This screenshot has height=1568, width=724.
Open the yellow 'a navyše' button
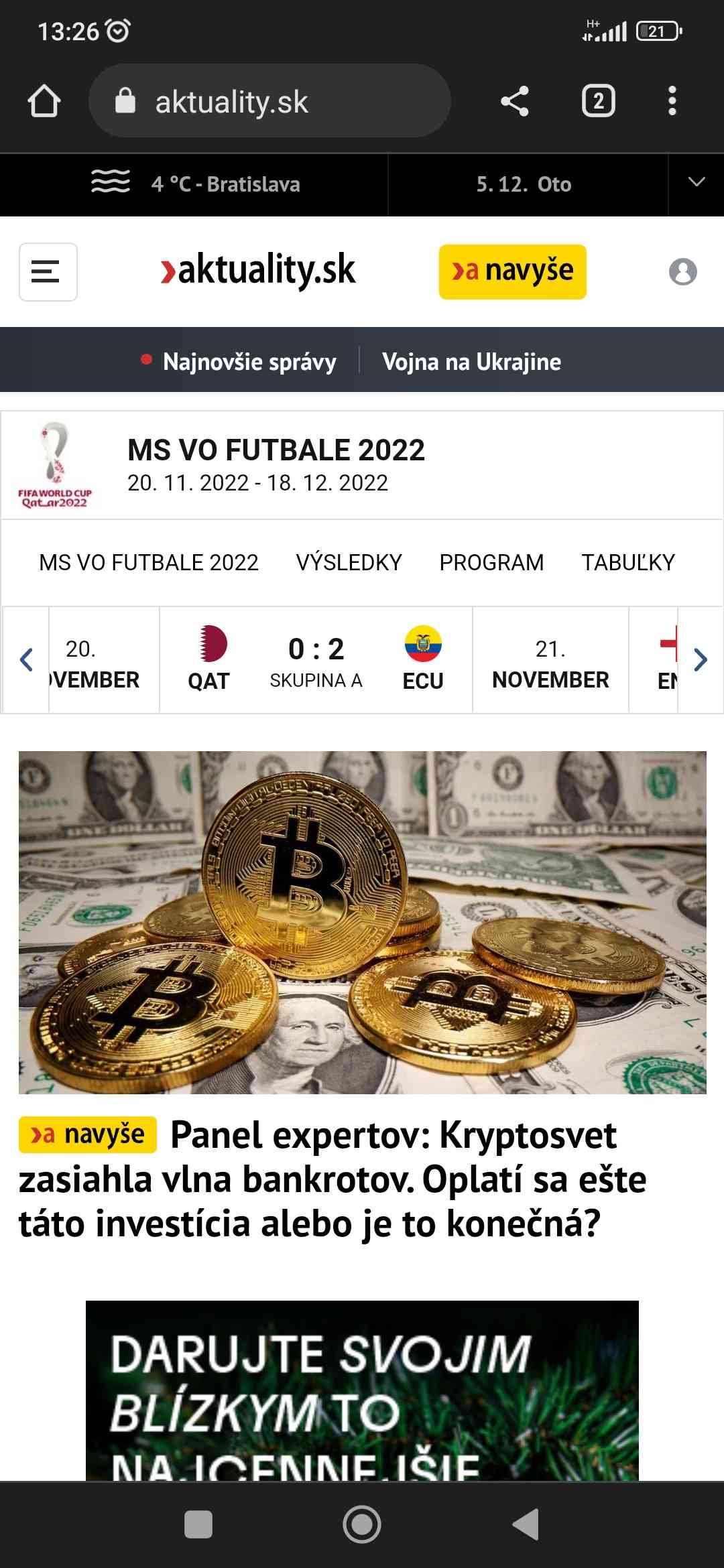coord(512,271)
